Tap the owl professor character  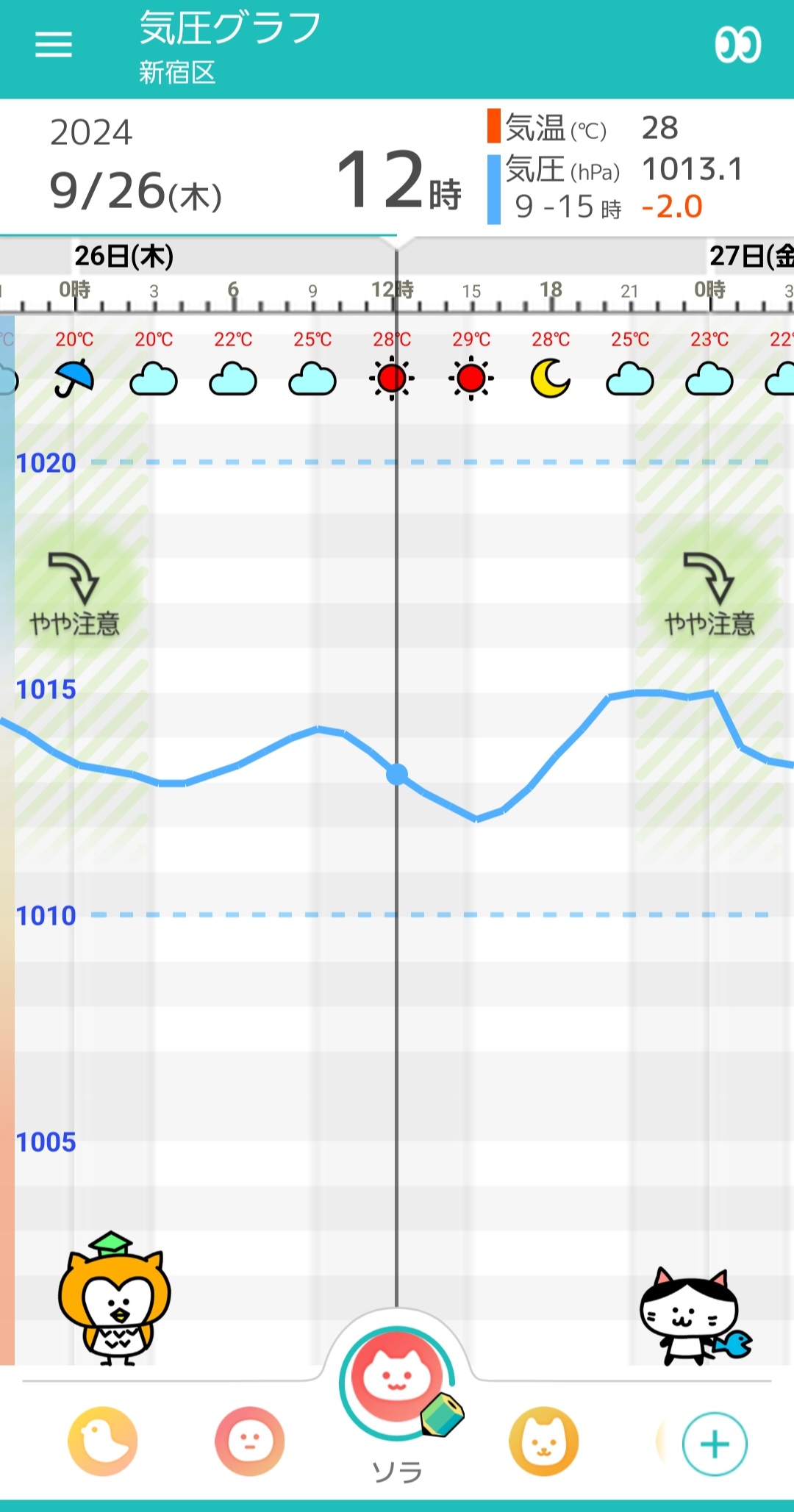coord(114,1298)
